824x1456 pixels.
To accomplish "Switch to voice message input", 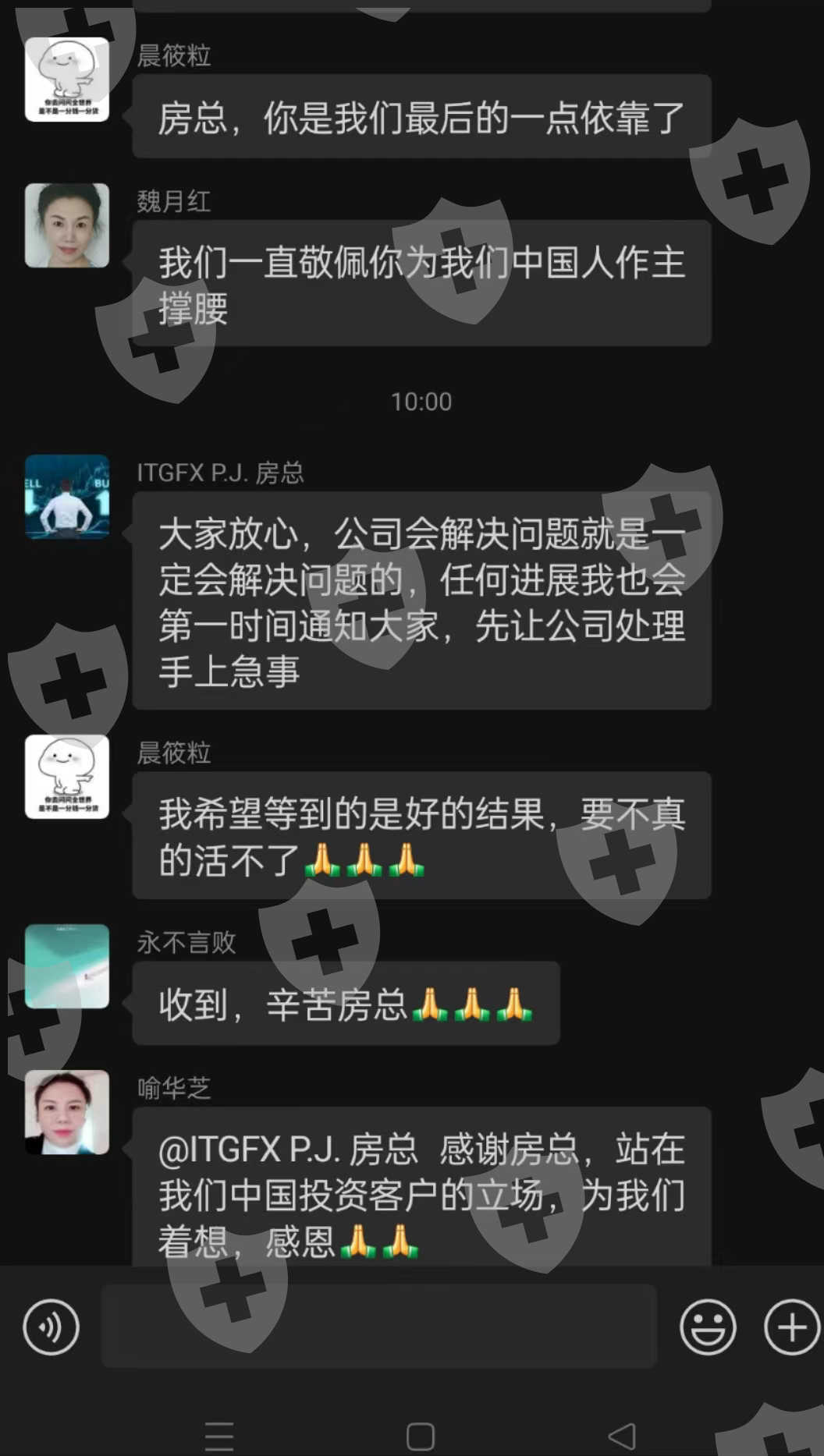I will pos(51,1327).
